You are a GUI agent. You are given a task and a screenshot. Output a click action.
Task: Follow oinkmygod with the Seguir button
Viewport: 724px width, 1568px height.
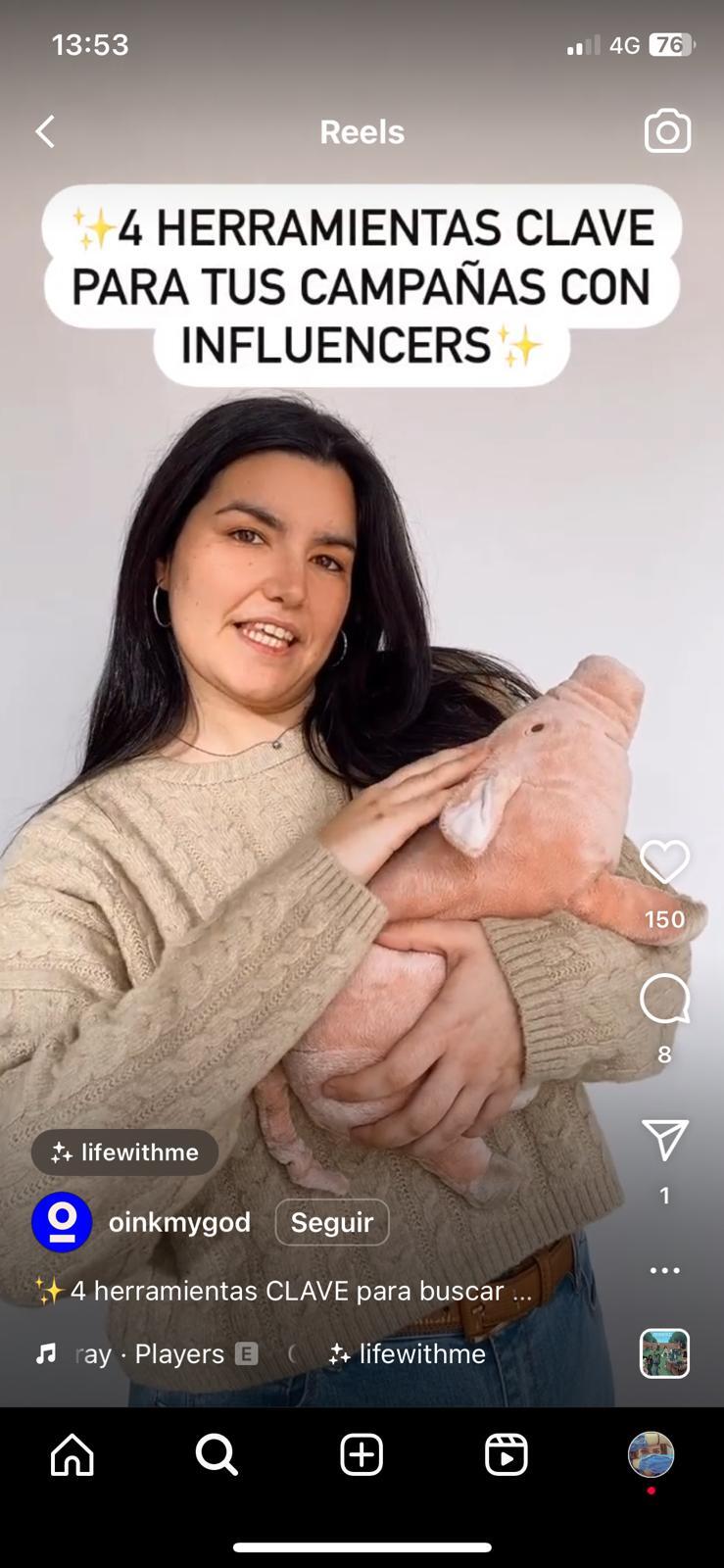(x=331, y=1222)
